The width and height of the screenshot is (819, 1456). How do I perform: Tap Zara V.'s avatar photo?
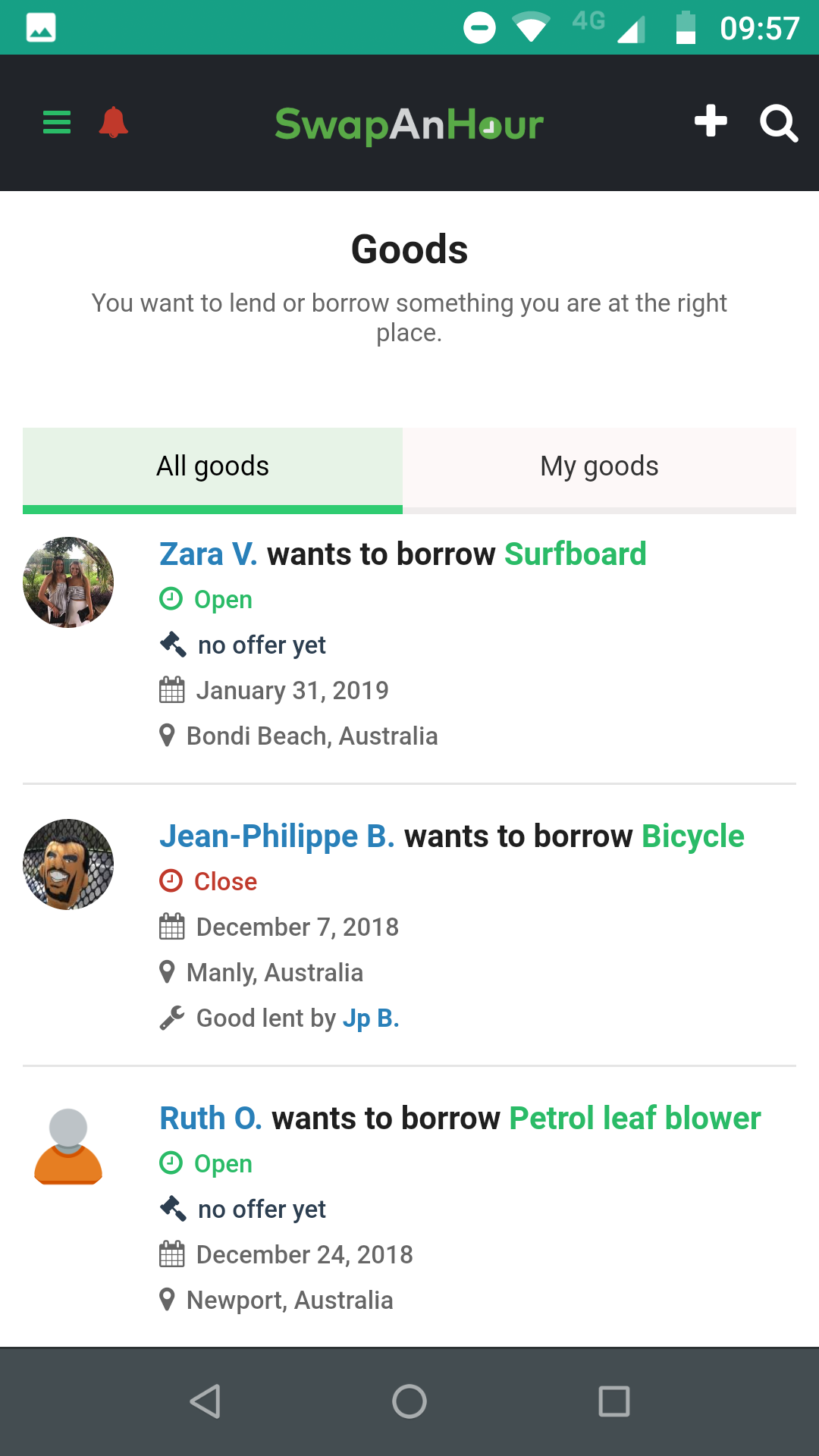click(x=68, y=582)
